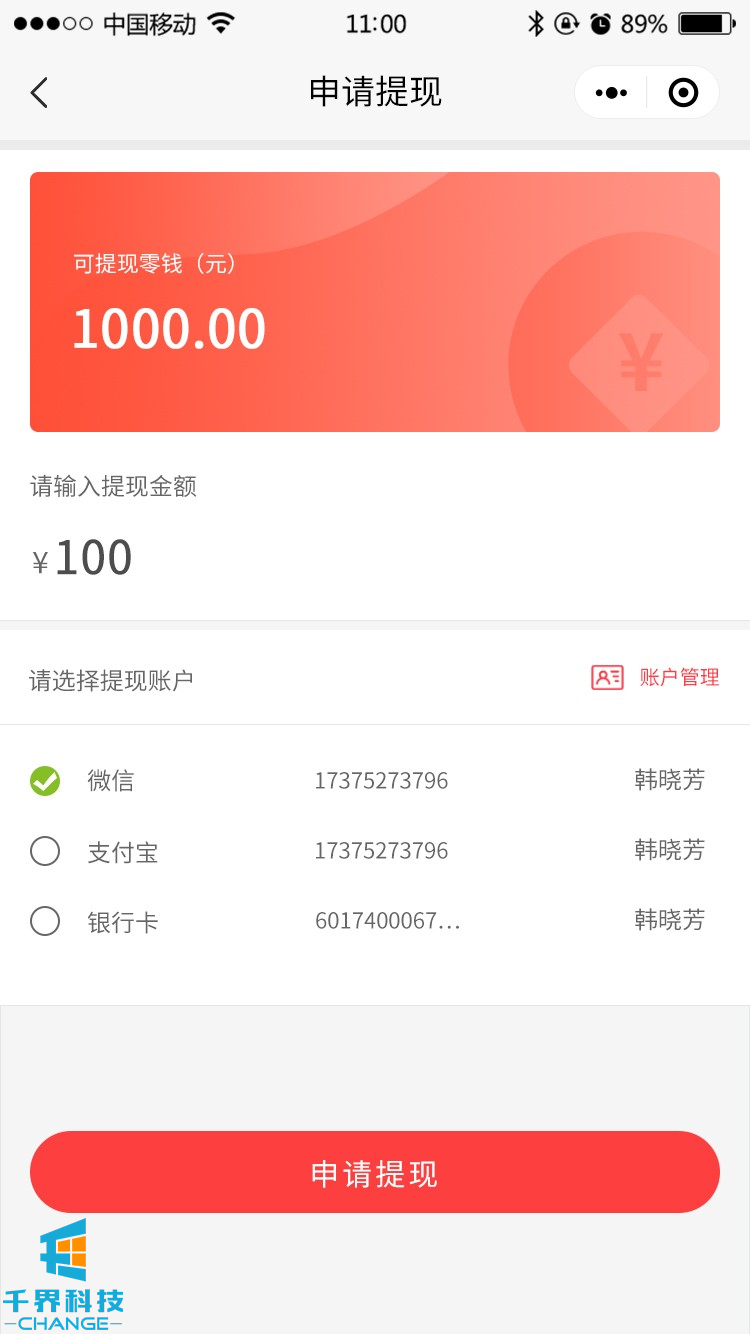Open the mini program three-dot menu
Image resolution: width=750 pixels, height=1334 pixels.
coord(611,93)
